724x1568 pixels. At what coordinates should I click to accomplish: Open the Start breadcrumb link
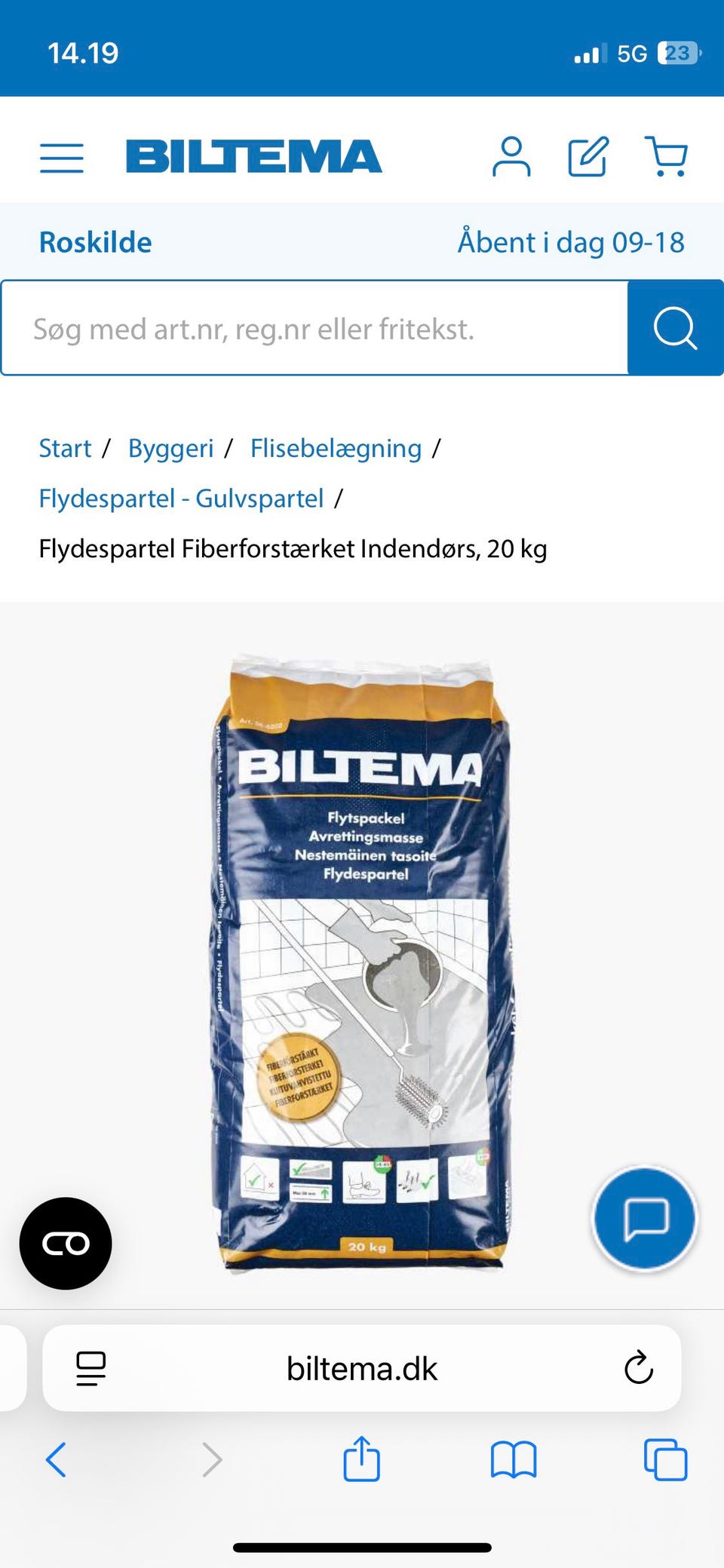65,447
